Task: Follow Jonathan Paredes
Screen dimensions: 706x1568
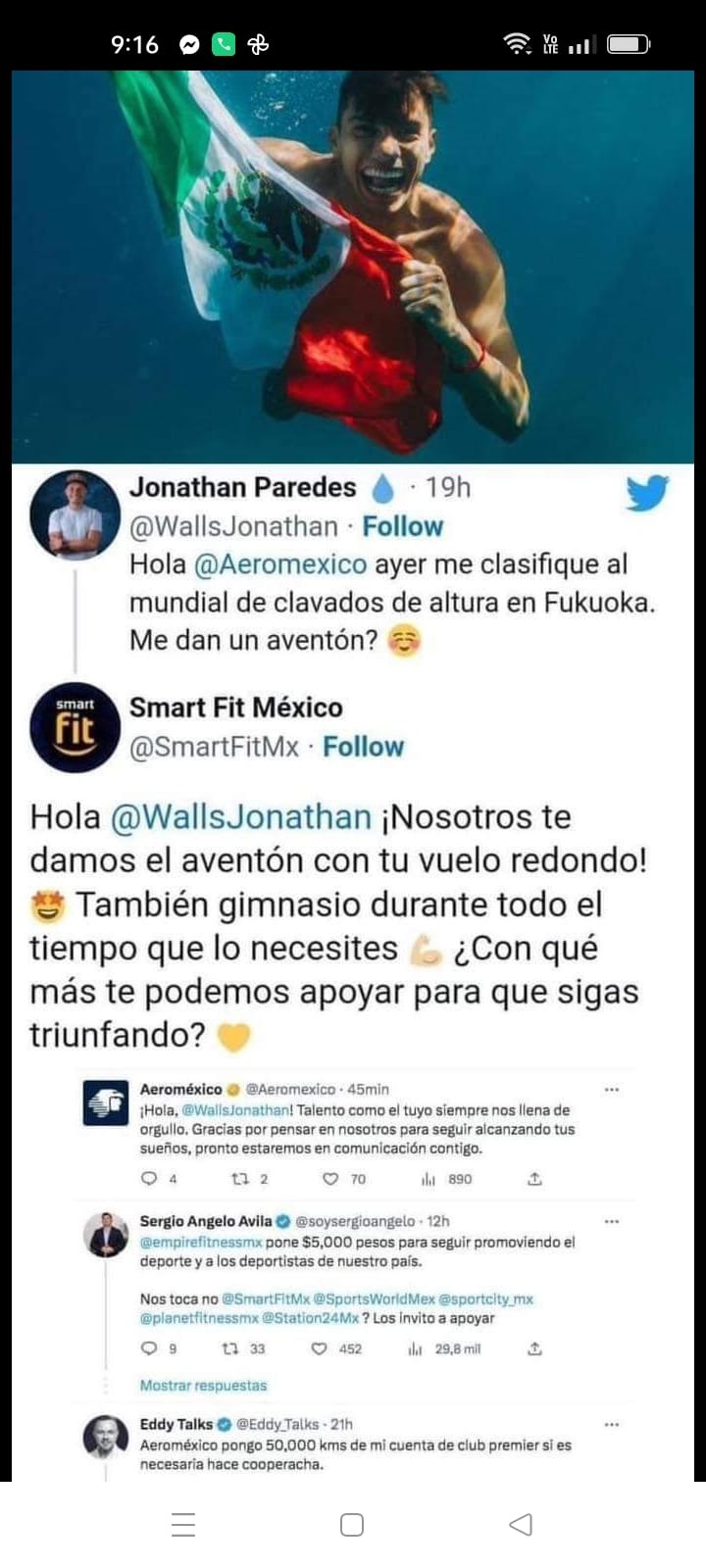Action: [x=402, y=526]
